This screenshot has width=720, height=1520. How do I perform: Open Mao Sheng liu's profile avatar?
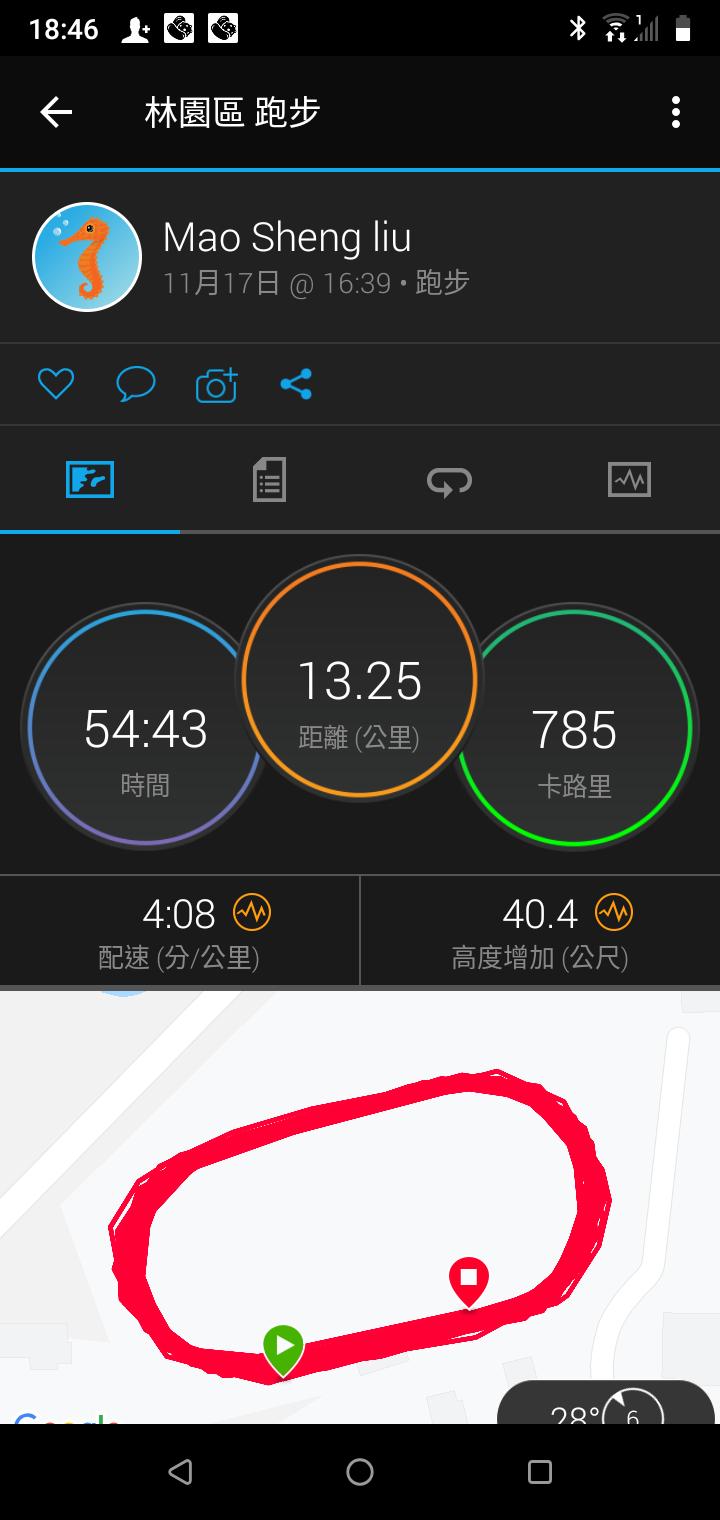(87, 257)
